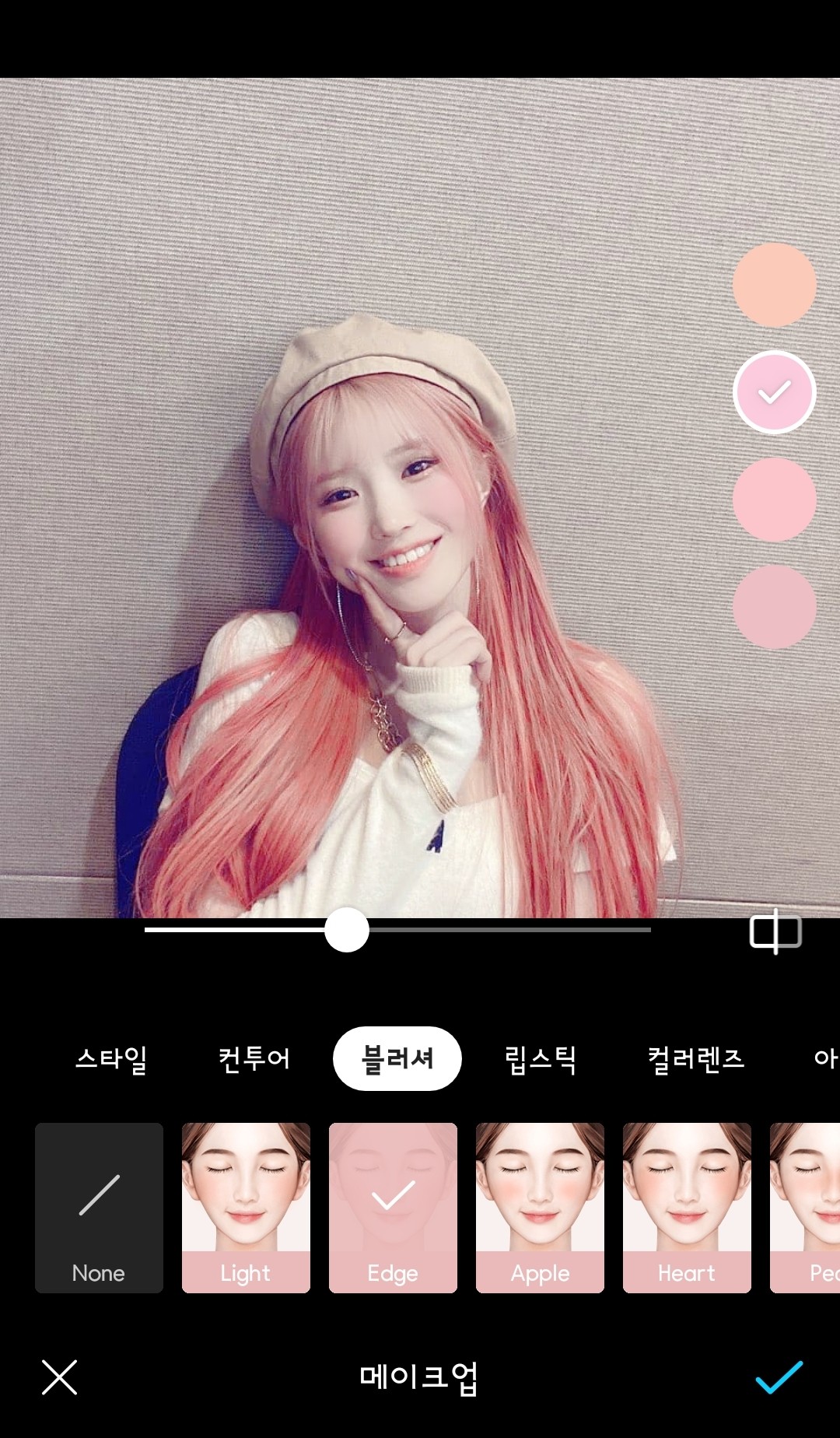
Task: Tap the blush intensity slider handle
Action: [x=346, y=929]
